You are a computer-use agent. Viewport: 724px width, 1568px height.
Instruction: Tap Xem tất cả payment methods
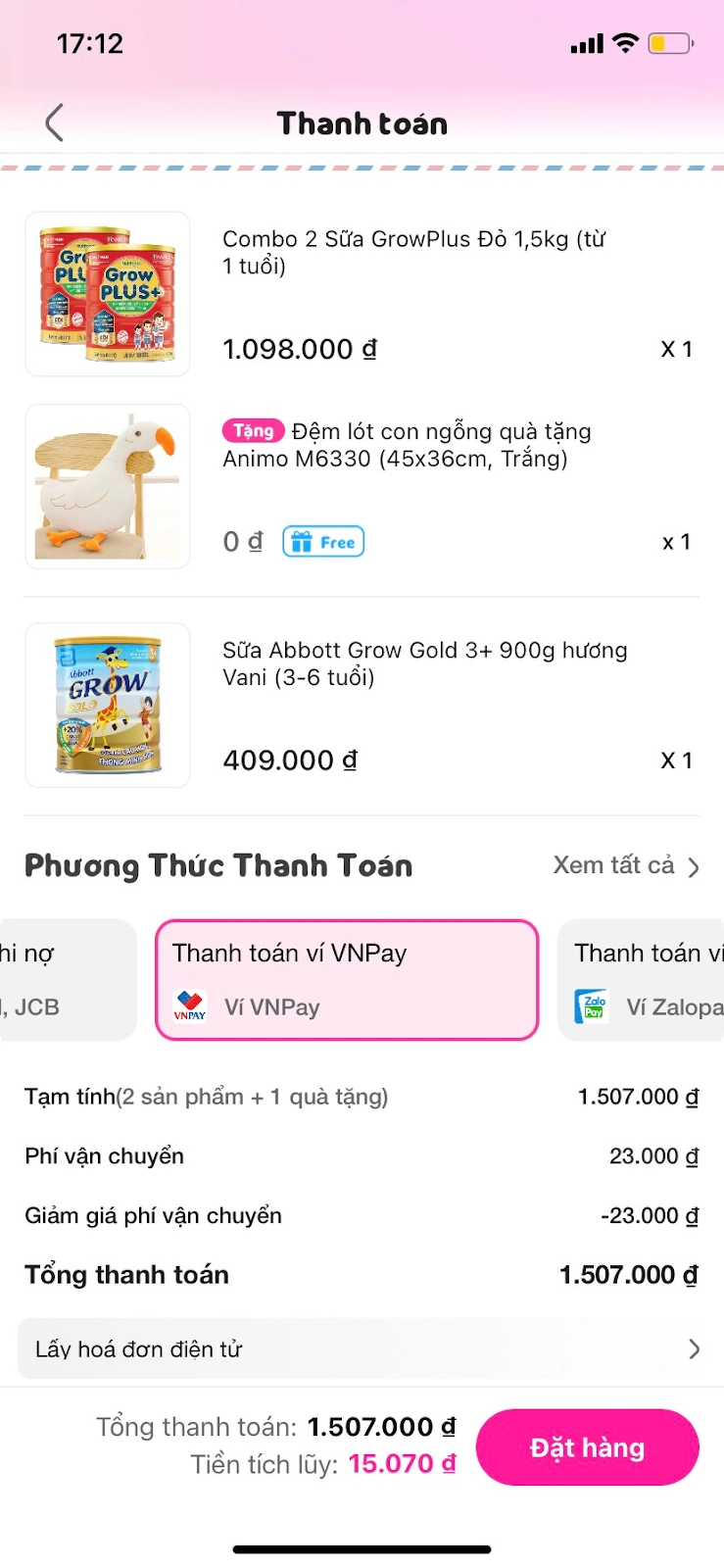[x=625, y=865]
